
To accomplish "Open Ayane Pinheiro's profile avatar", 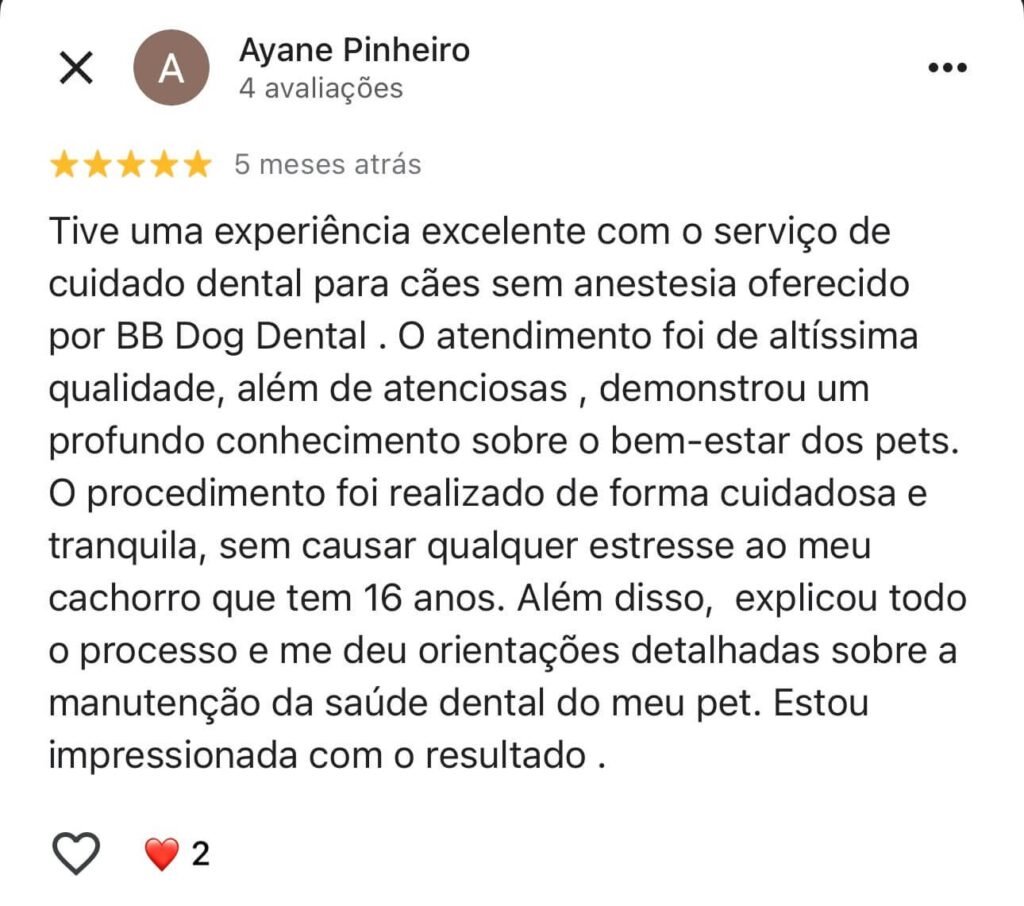I will (x=172, y=68).
